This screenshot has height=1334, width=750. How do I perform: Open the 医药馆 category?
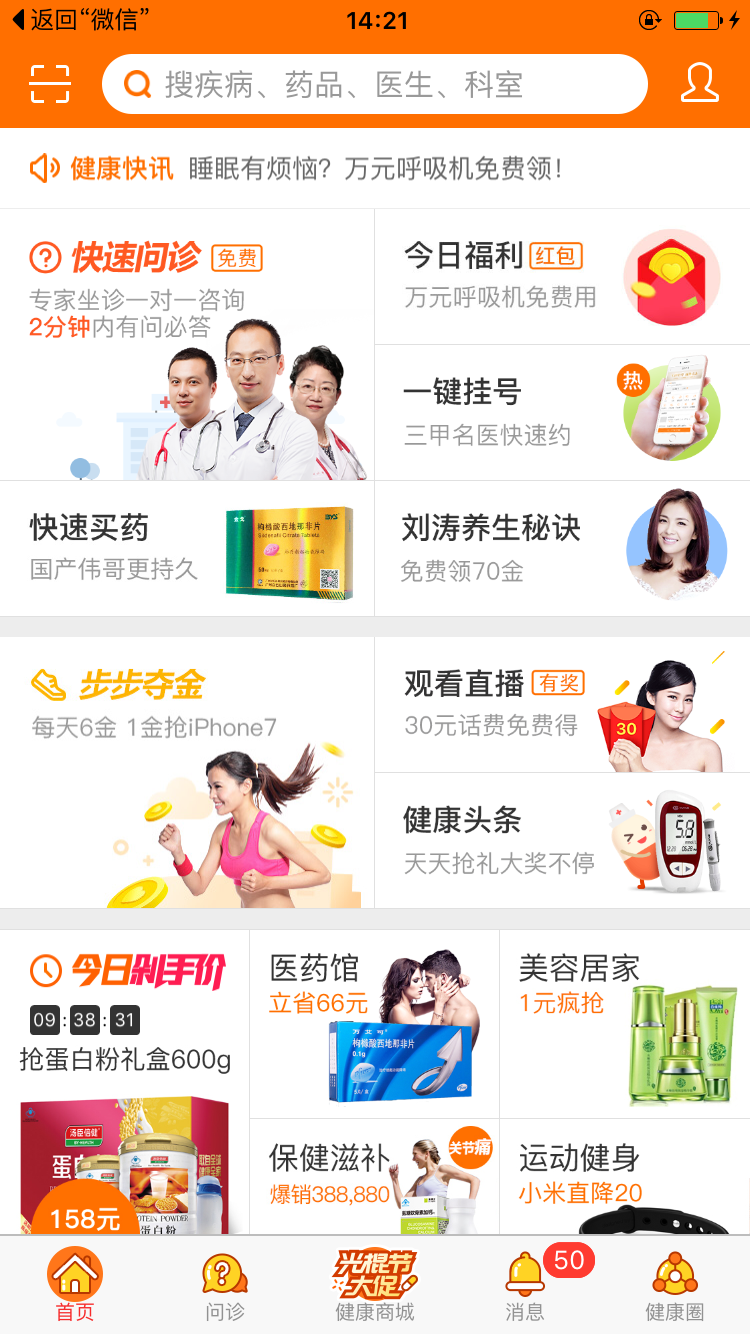click(374, 1024)
